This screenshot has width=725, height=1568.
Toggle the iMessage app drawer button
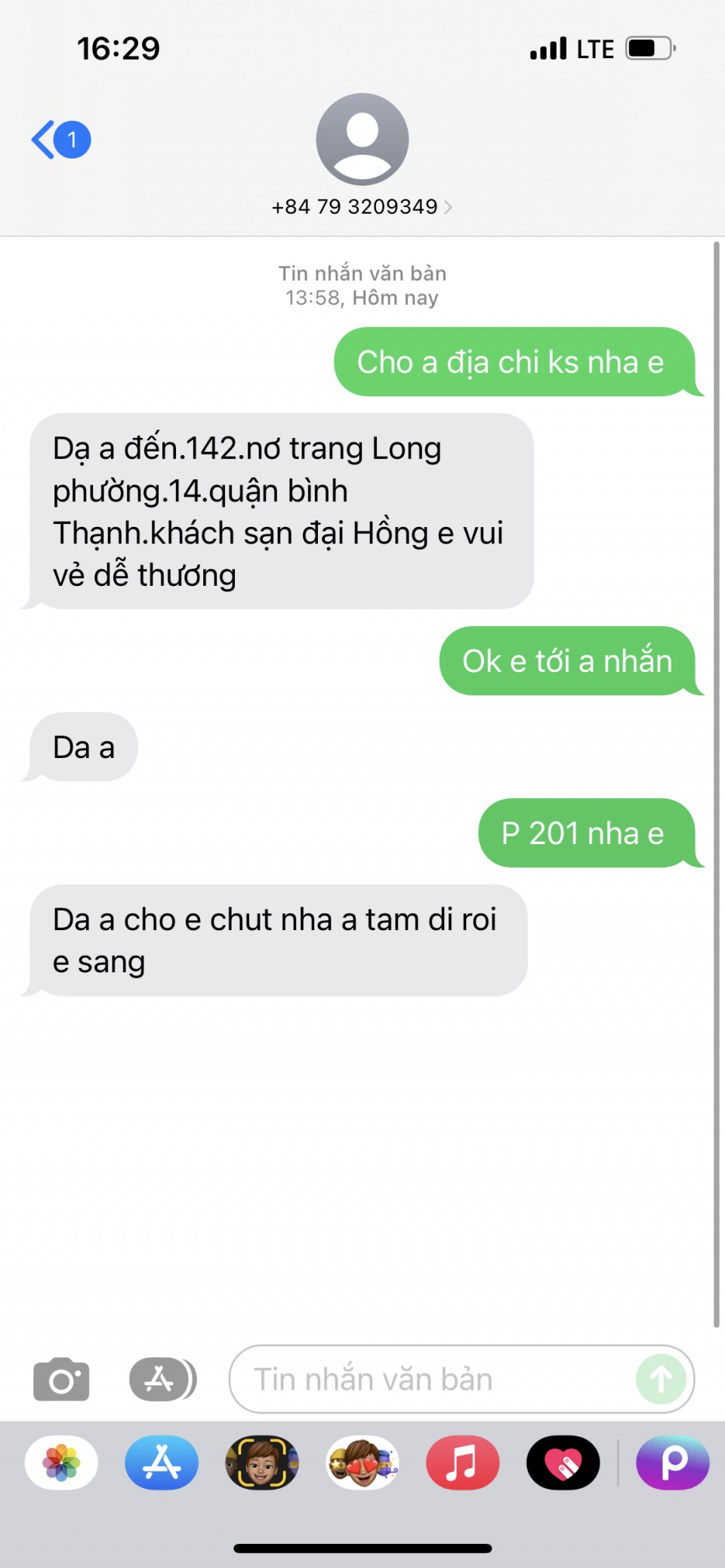pyautogui.click(x=162, y=1379)
